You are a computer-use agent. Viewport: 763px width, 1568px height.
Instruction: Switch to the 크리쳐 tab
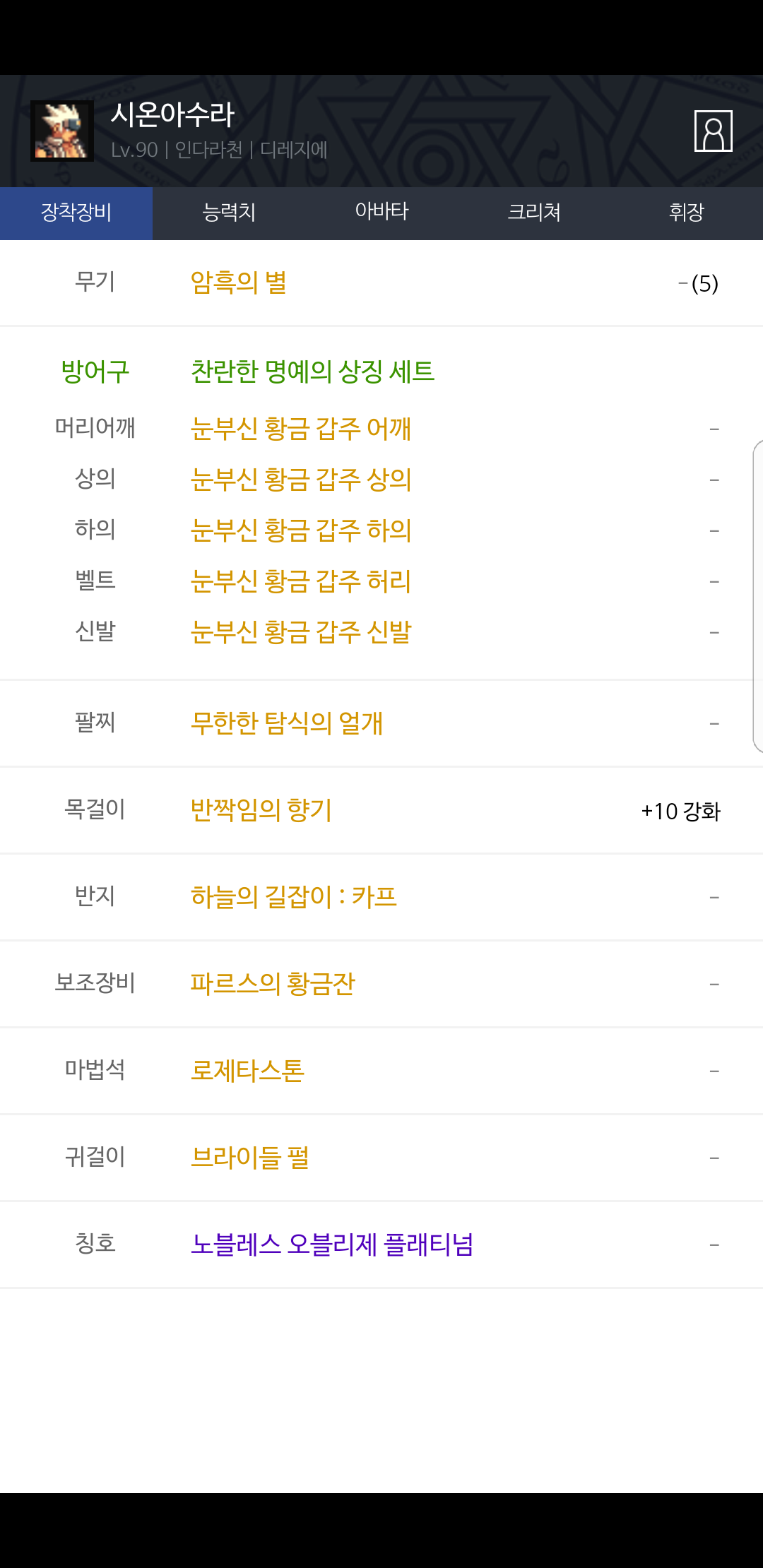pos(534,213)
